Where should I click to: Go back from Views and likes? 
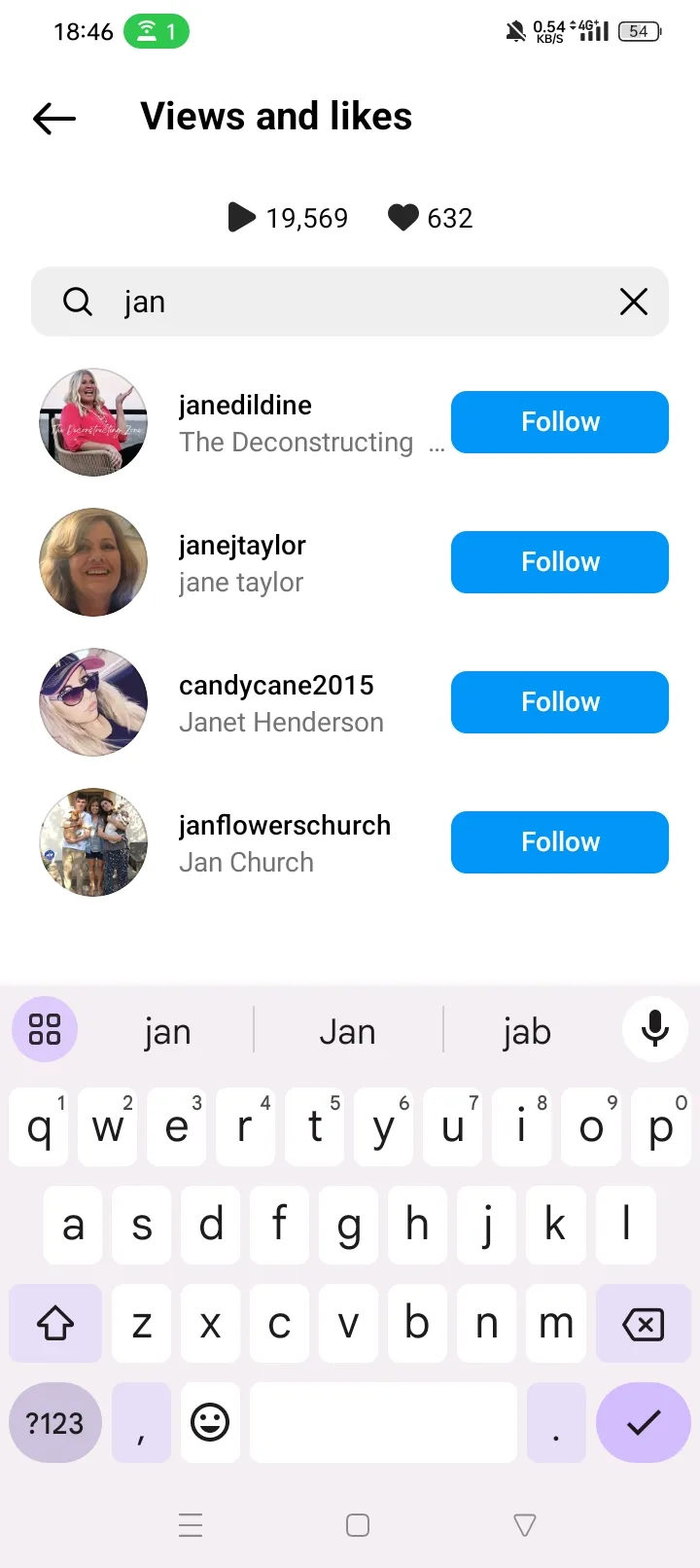pos(54,119)
